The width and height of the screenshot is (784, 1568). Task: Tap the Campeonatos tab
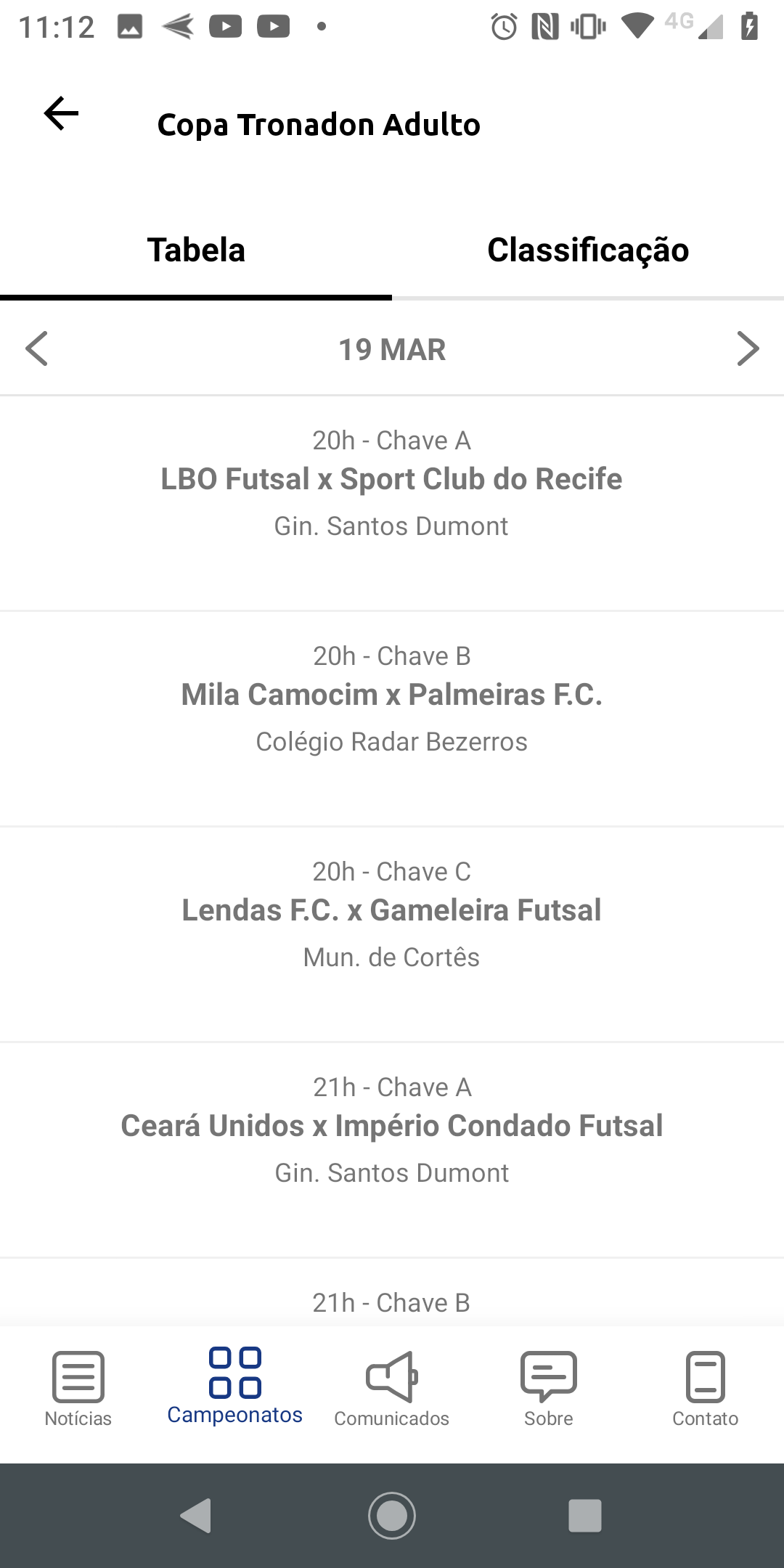pyautogui.click(x=235, y=1387)
